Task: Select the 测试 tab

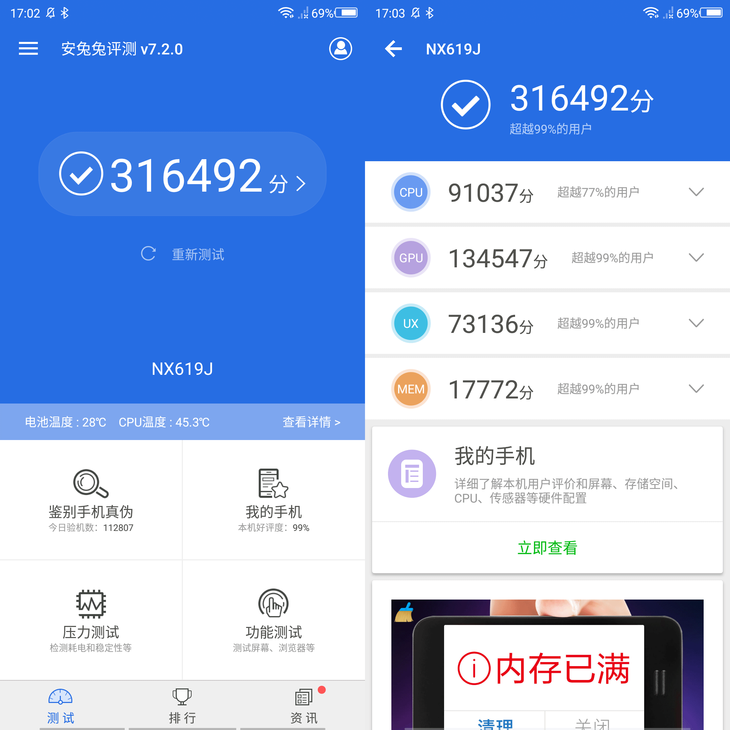Action: click(x=60, y=706)
